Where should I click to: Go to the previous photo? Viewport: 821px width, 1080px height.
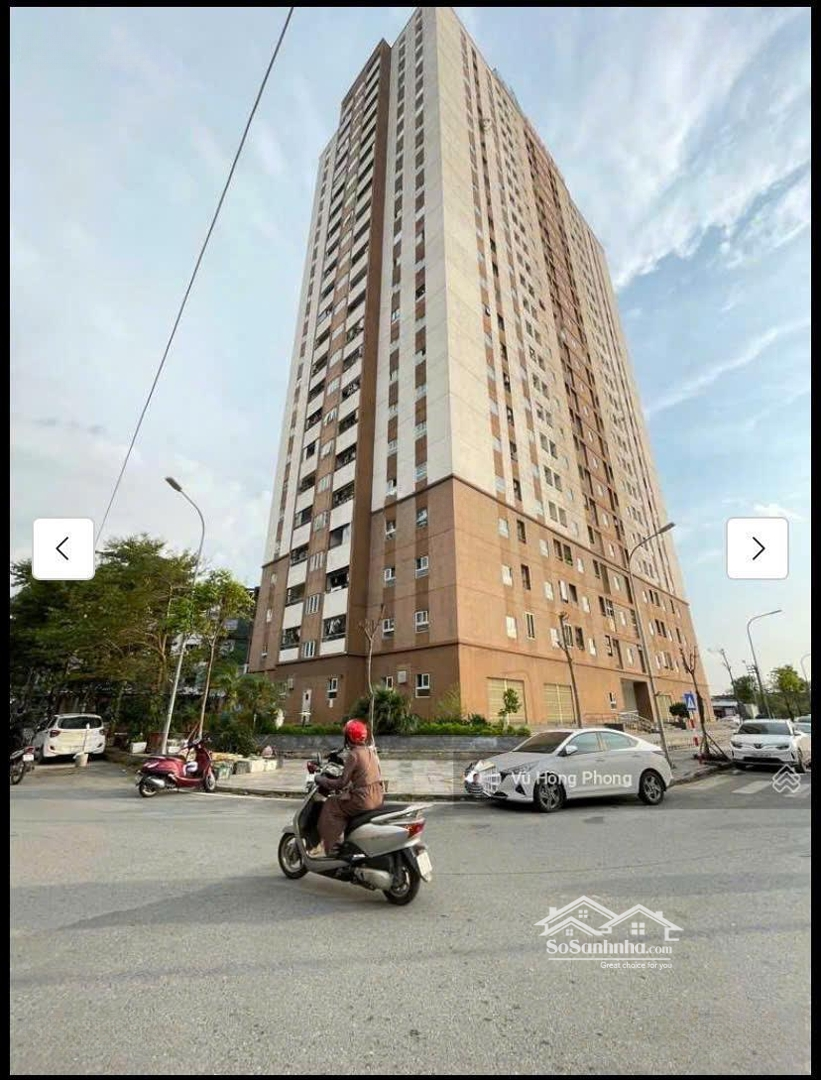tap(63, 549)
